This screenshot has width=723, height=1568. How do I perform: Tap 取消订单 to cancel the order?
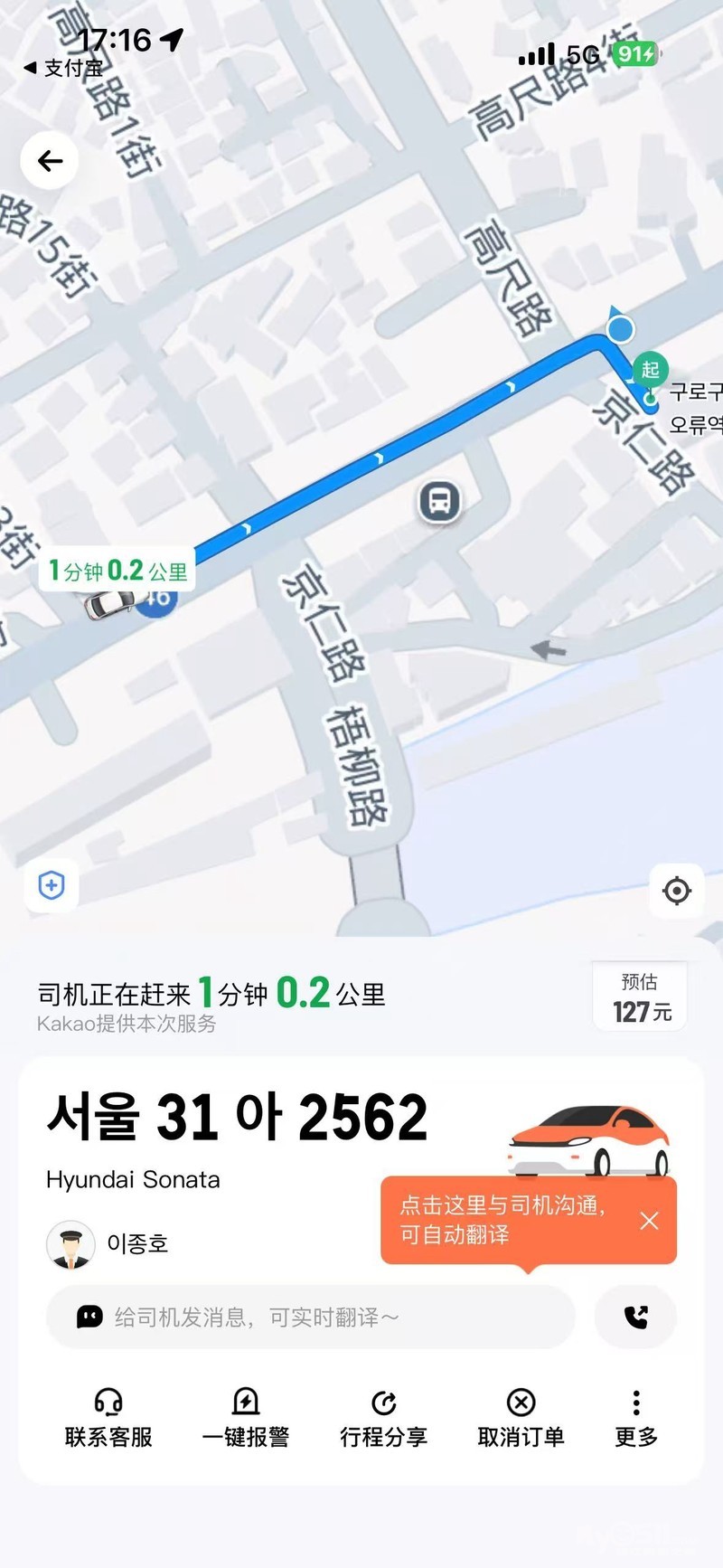521,1418
